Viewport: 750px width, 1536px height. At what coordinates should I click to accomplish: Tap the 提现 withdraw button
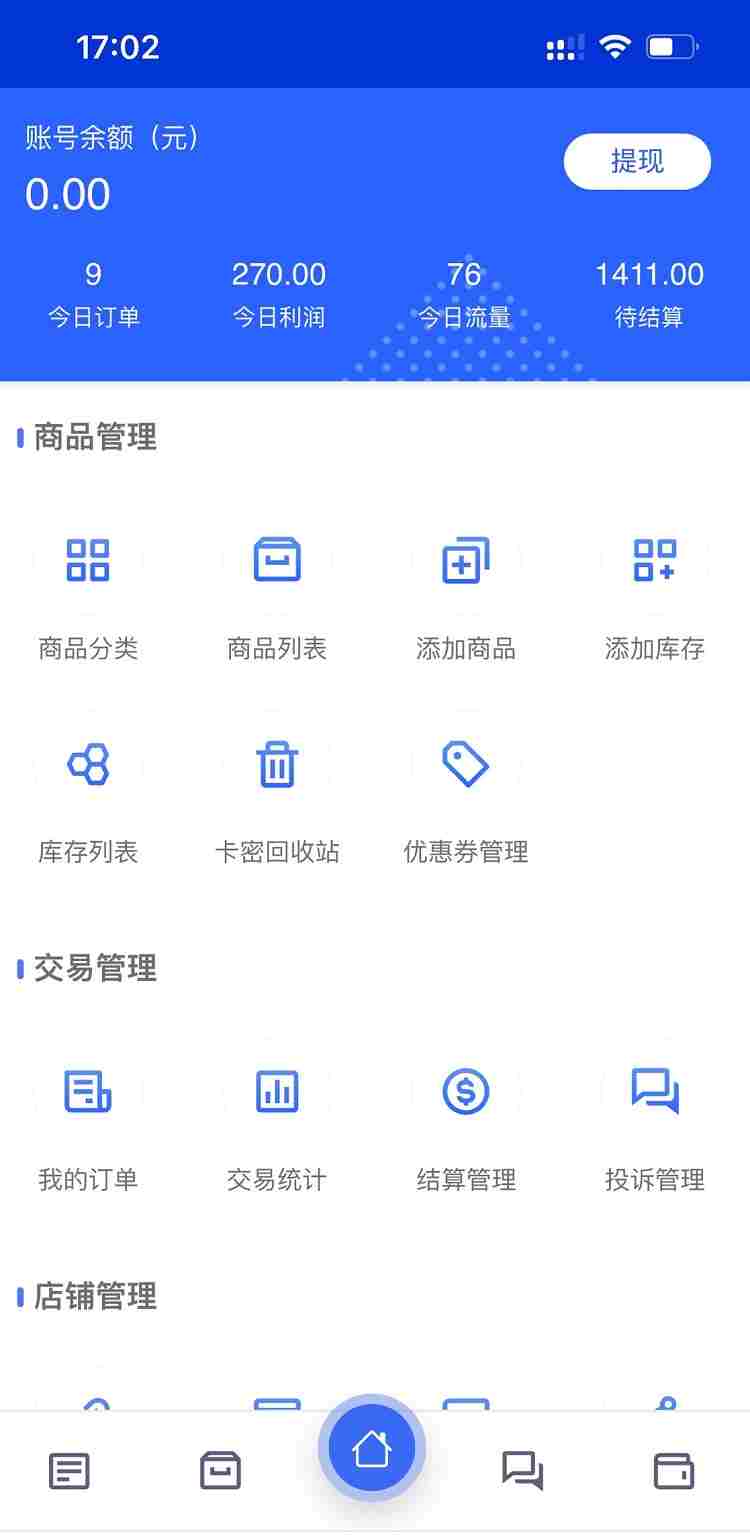click(x=637, y=161)
